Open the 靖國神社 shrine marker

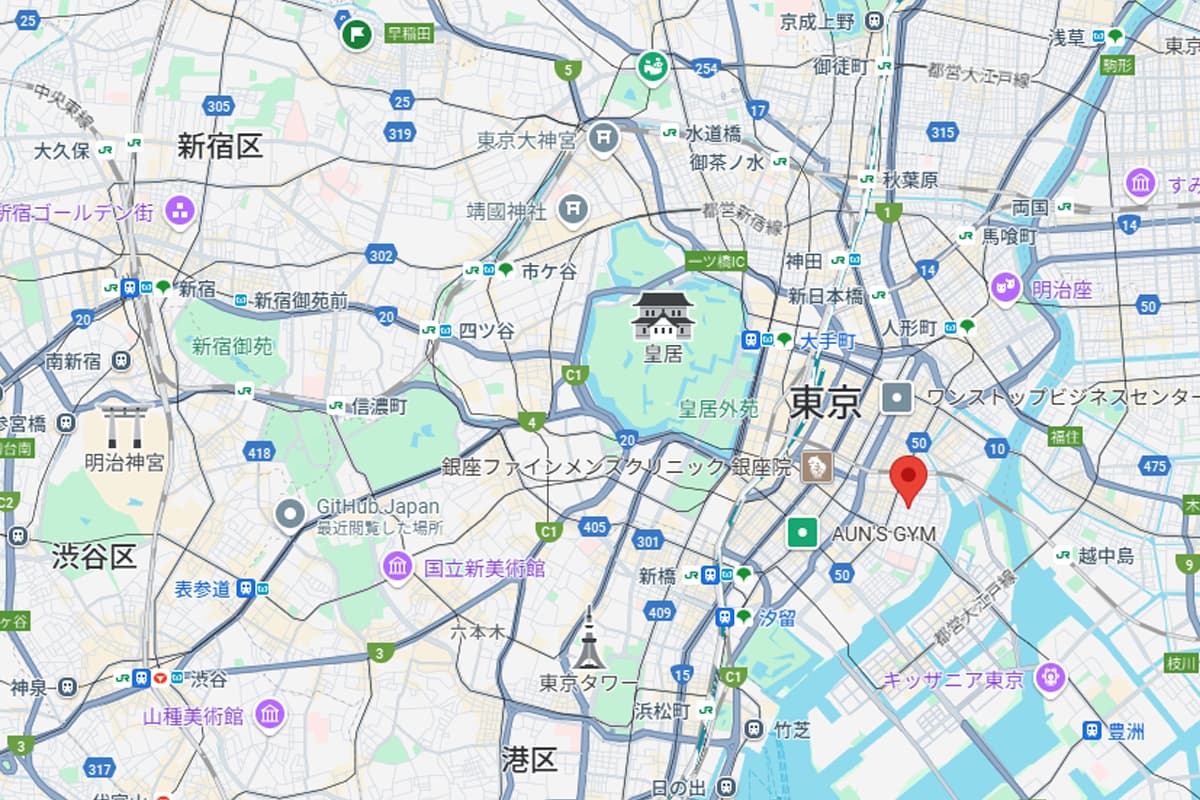tap(572, 210)
